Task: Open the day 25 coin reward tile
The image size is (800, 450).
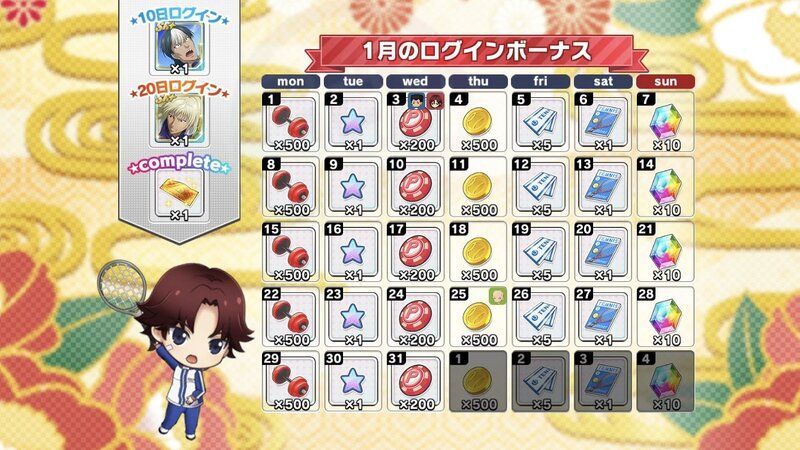Action: (x=477, y=316)
